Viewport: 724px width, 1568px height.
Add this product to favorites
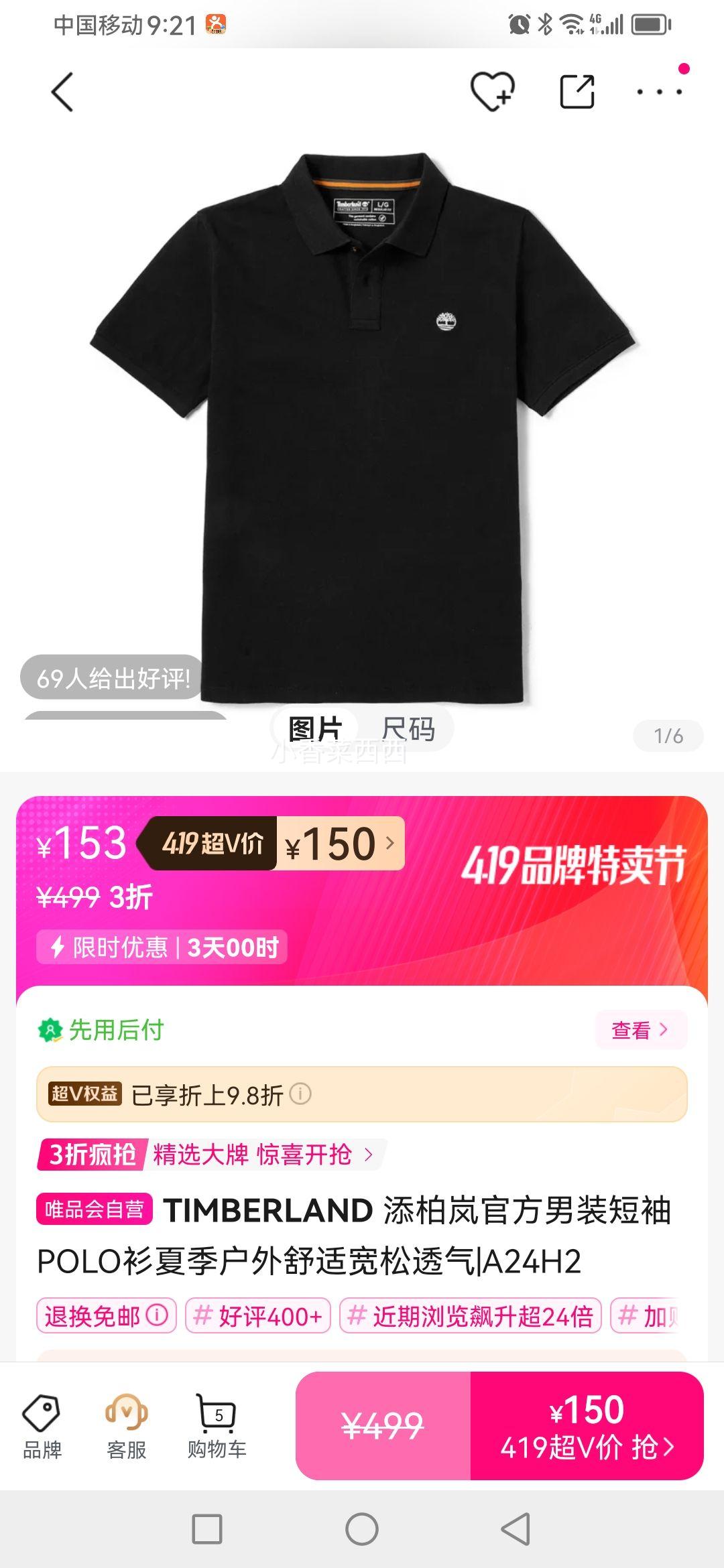(x=492, y=92)
